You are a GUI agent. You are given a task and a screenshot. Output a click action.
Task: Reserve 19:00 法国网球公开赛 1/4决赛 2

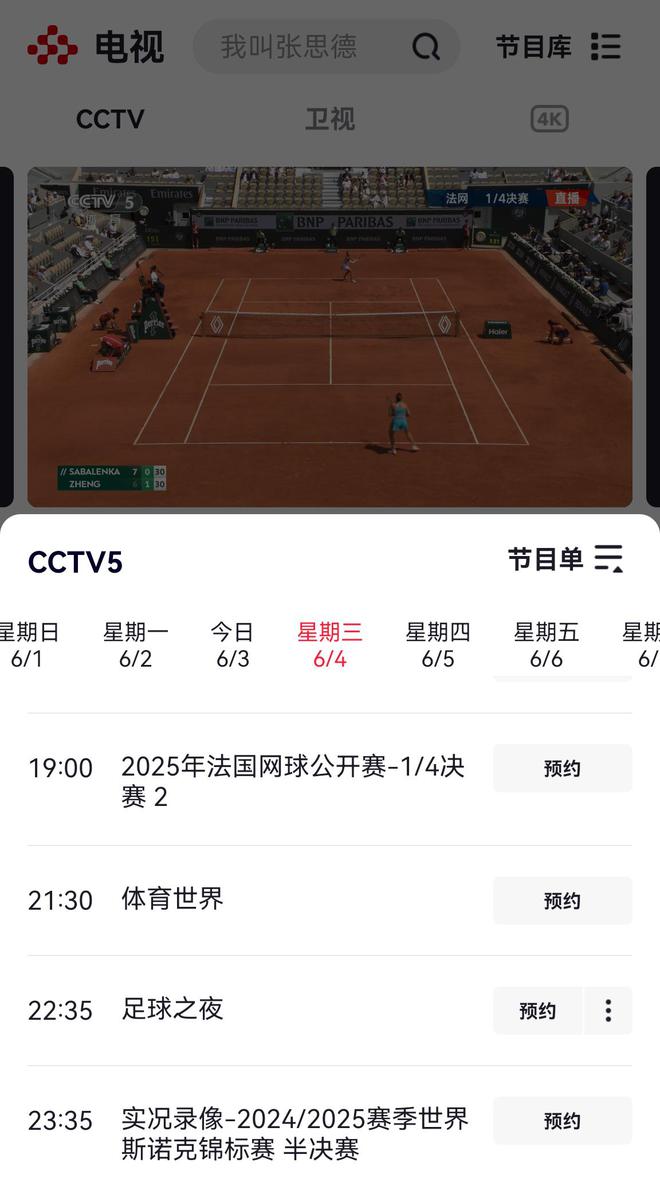click(562, 768)
